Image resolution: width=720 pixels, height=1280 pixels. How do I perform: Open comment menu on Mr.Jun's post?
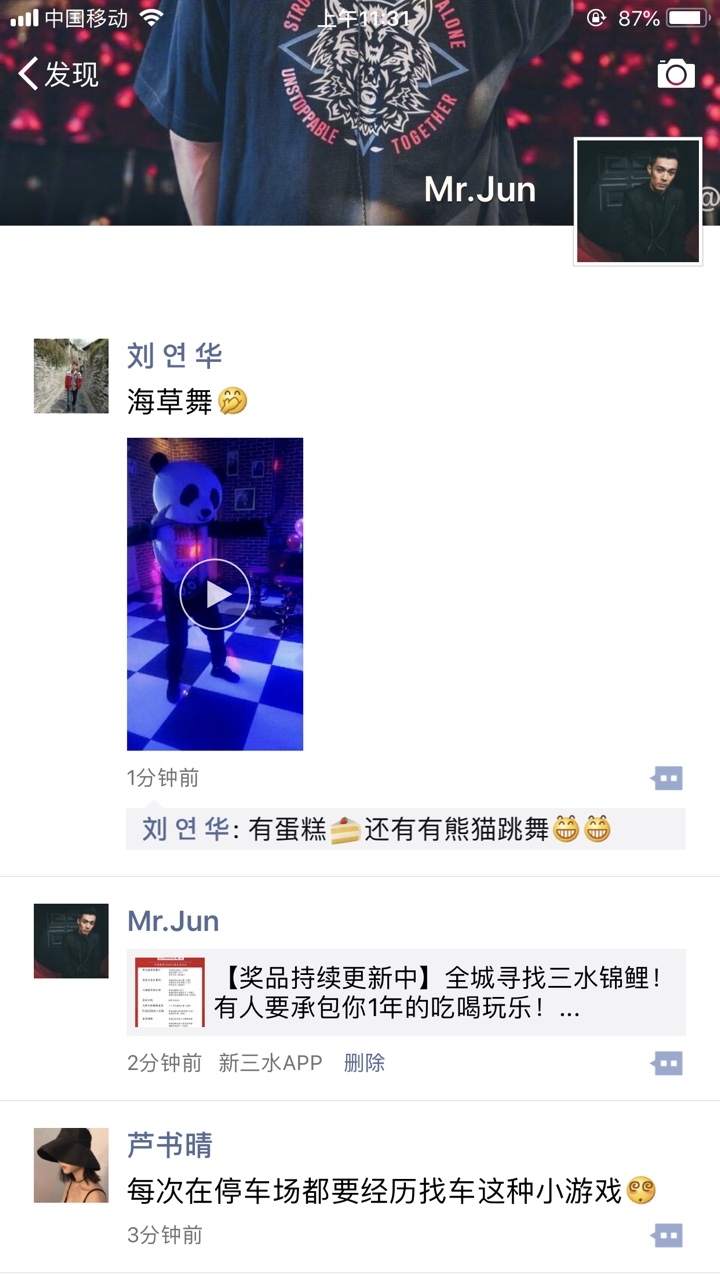[667, 1063]
